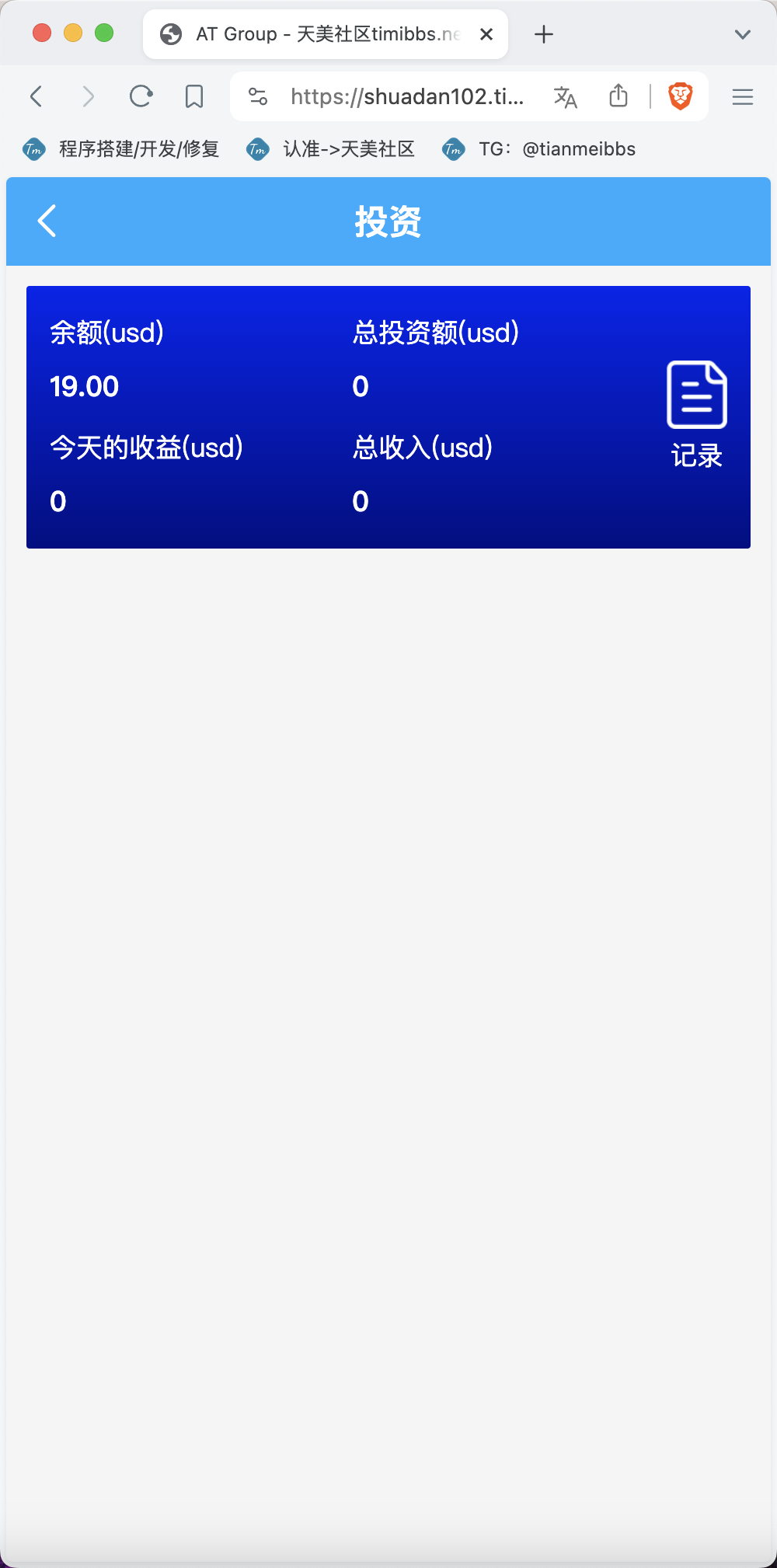Navigate back with browser back arrow

click(36, 96)
